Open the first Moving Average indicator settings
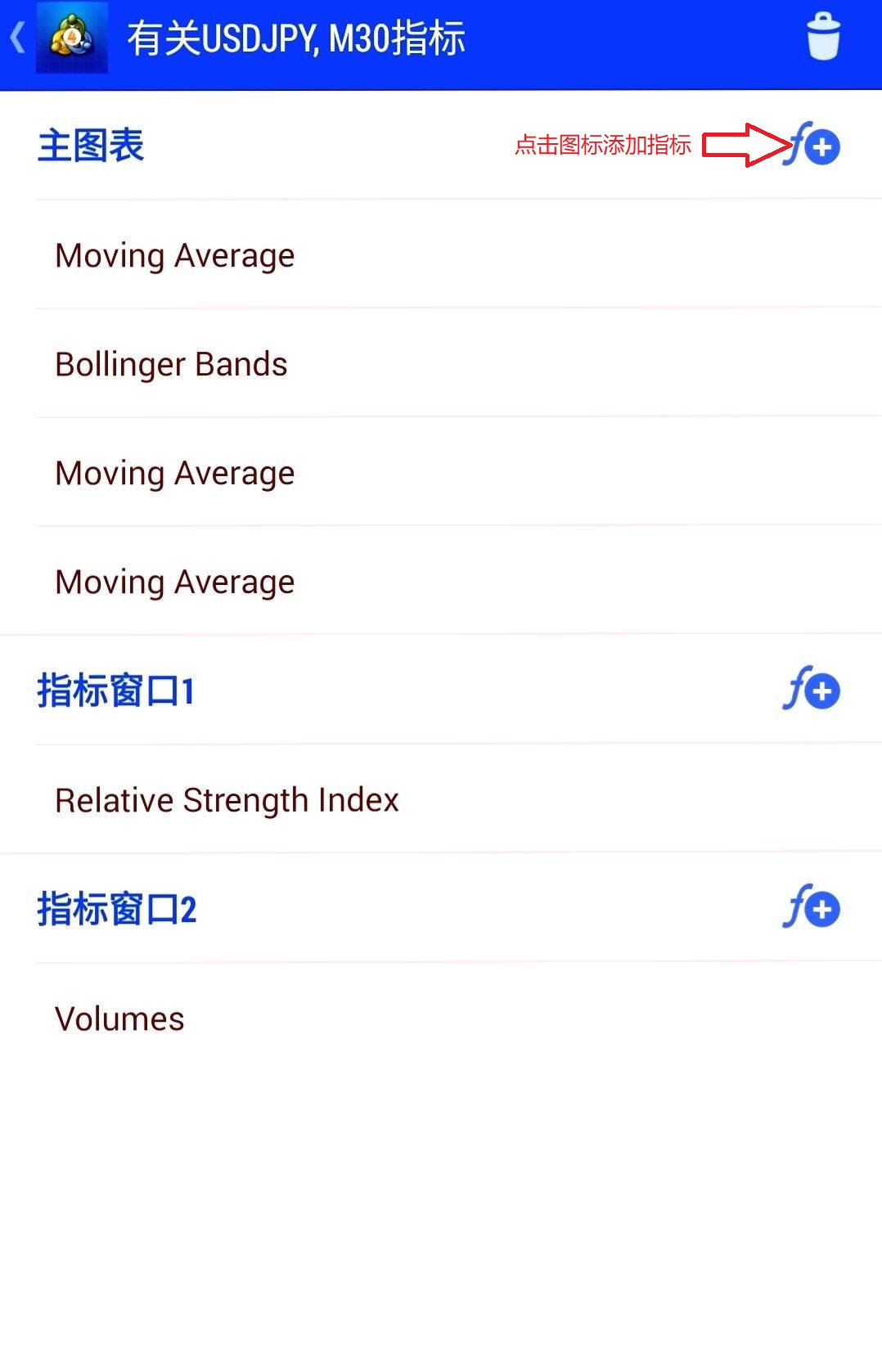This screenshot has width=882, height=1372. [x=174, y=254]
